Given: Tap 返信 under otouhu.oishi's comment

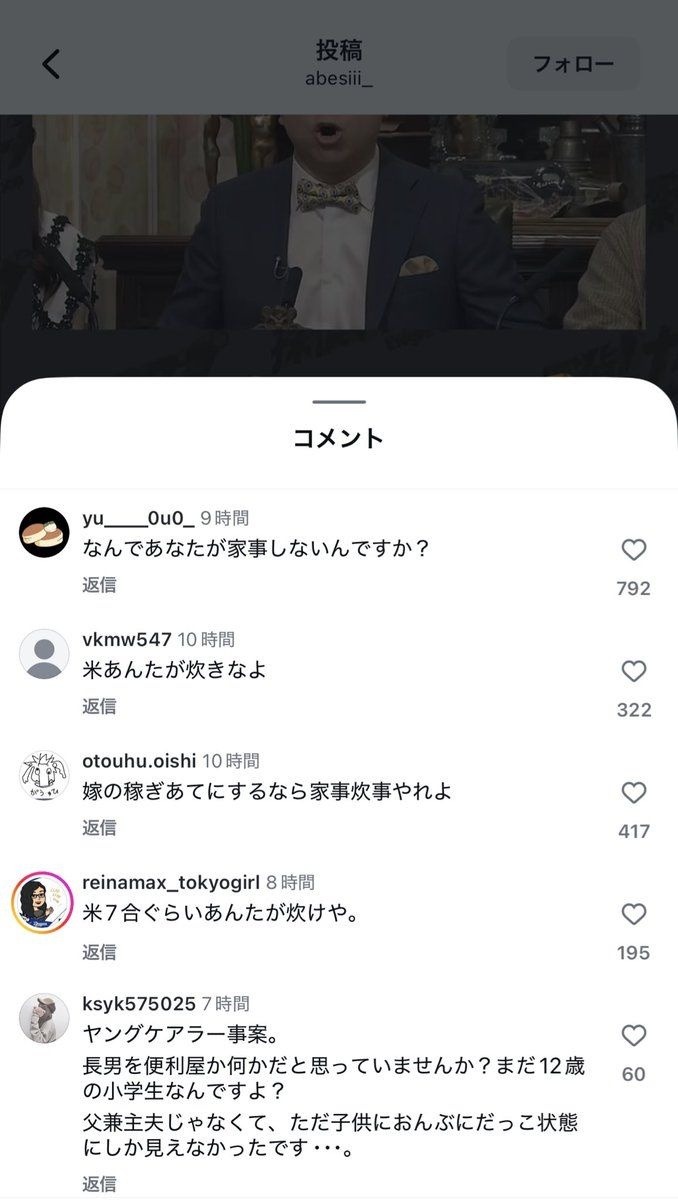Looking at the screenshot, I should 99,828.
